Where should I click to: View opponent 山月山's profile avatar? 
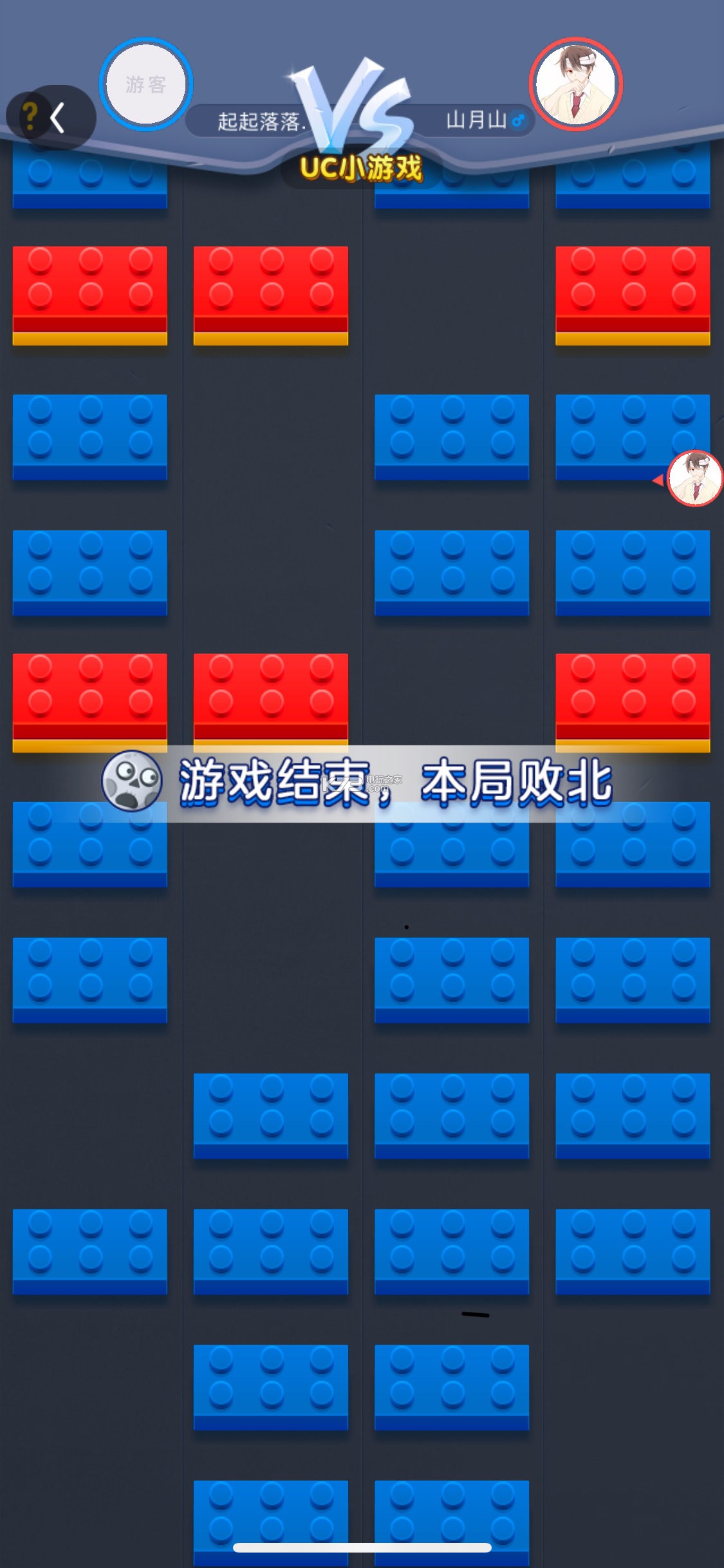pyautogui.click(x=575, y=84)
